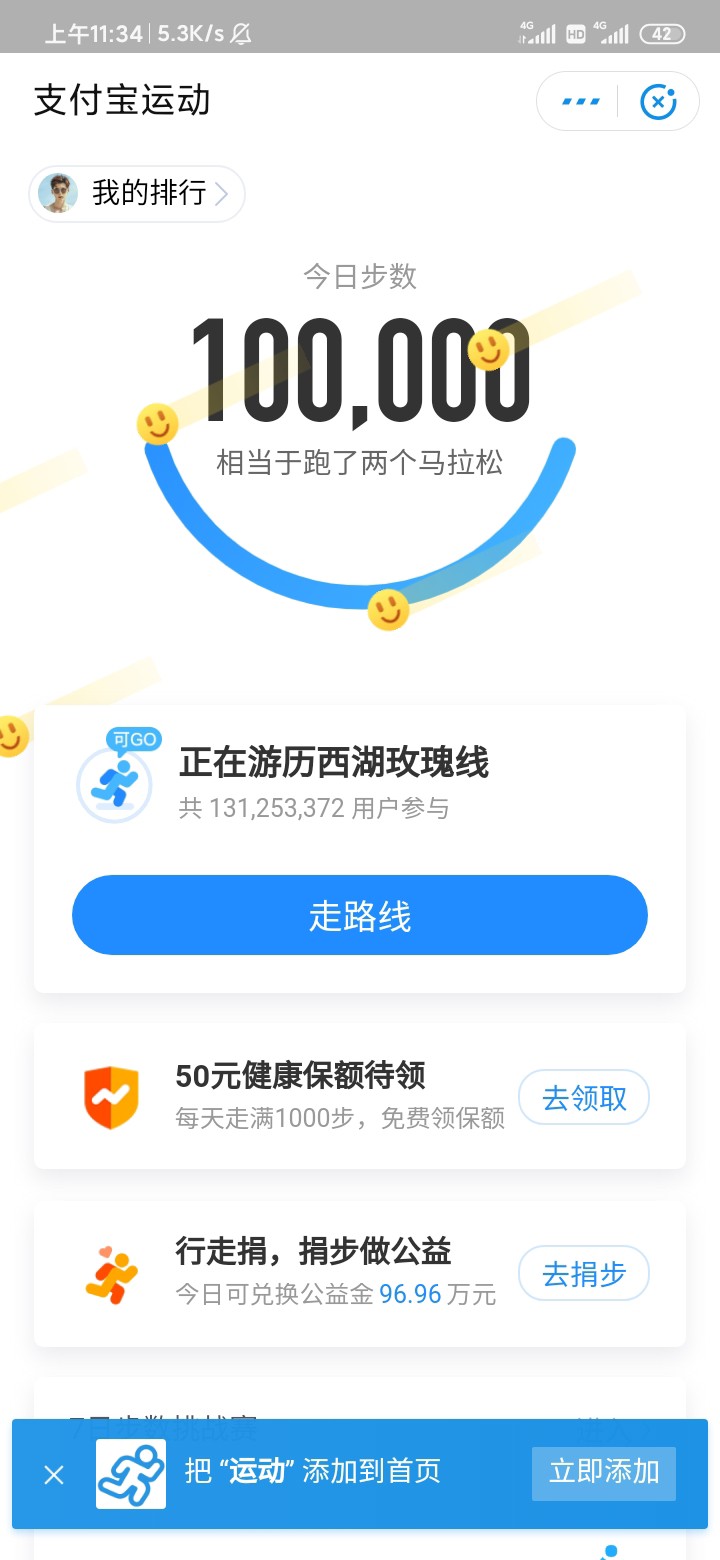
Task: Select the running route activity icon
Action: (113, 780)
